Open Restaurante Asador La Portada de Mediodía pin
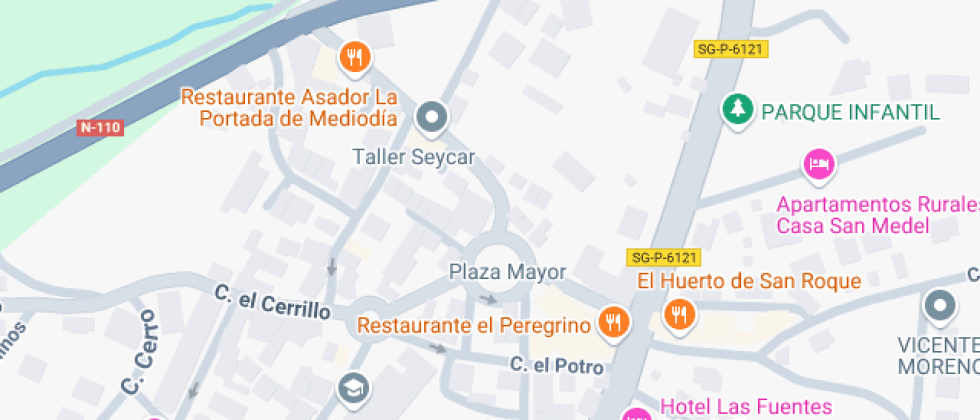The height and width of the screenshot is (420, 980). tap(355, 59)
